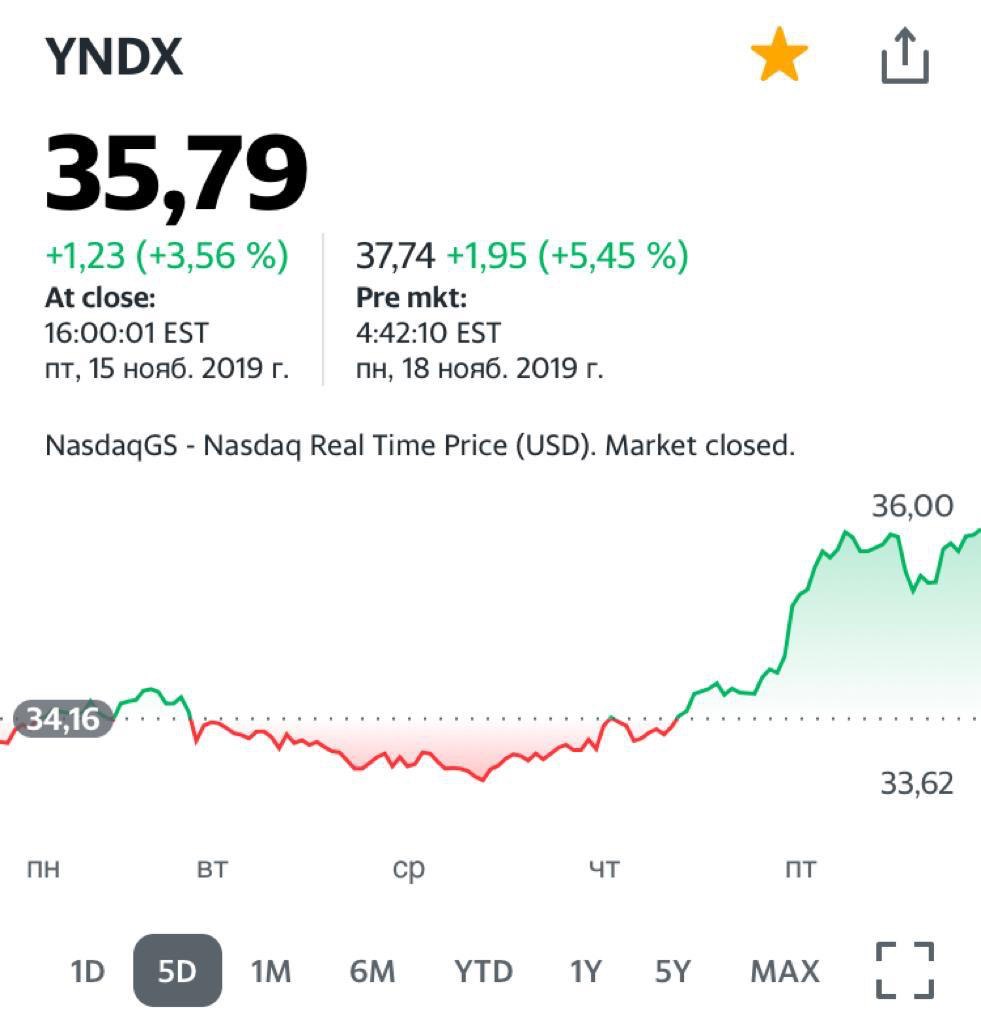Share the YNDX quote
The image size is (981, 1024).
coord(905,56)
